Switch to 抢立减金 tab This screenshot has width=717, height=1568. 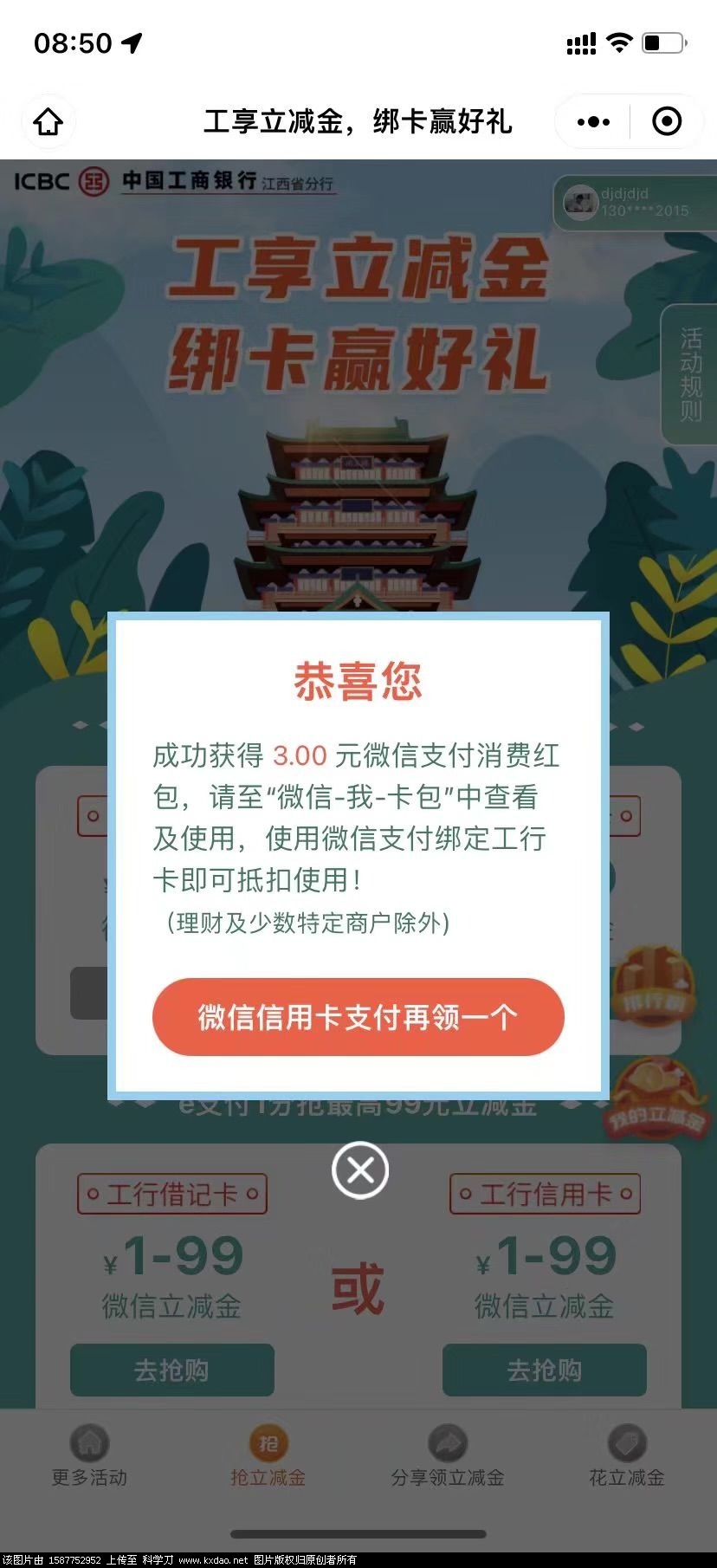tap(268, 1457)
